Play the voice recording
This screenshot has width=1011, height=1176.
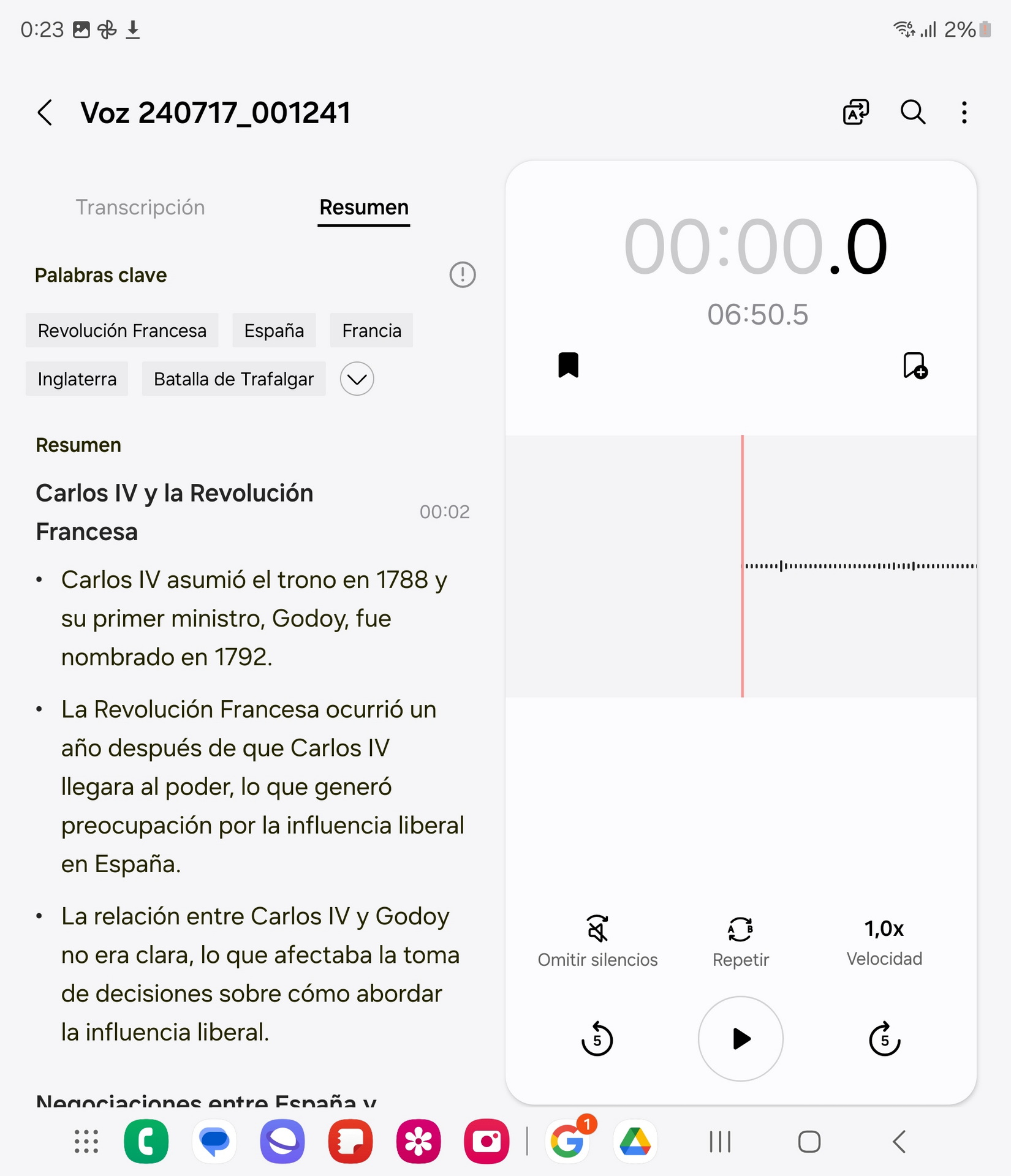pos(740,1039)
